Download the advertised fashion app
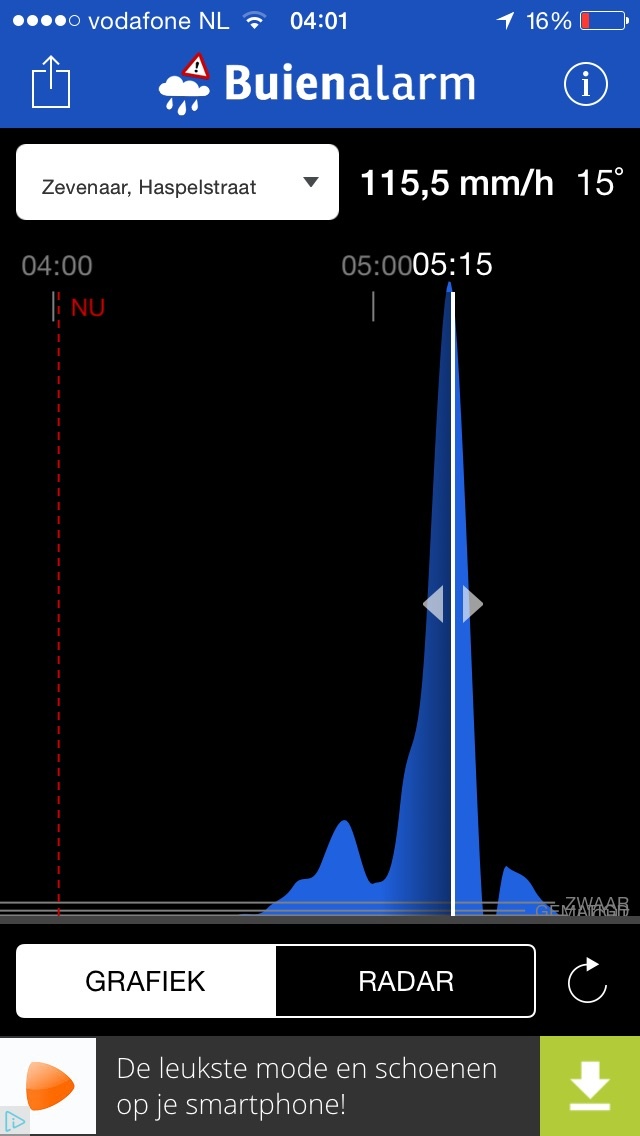The width and height of the screenshot is (640, 1136). pyautogui.click(x=589, y=1086)
